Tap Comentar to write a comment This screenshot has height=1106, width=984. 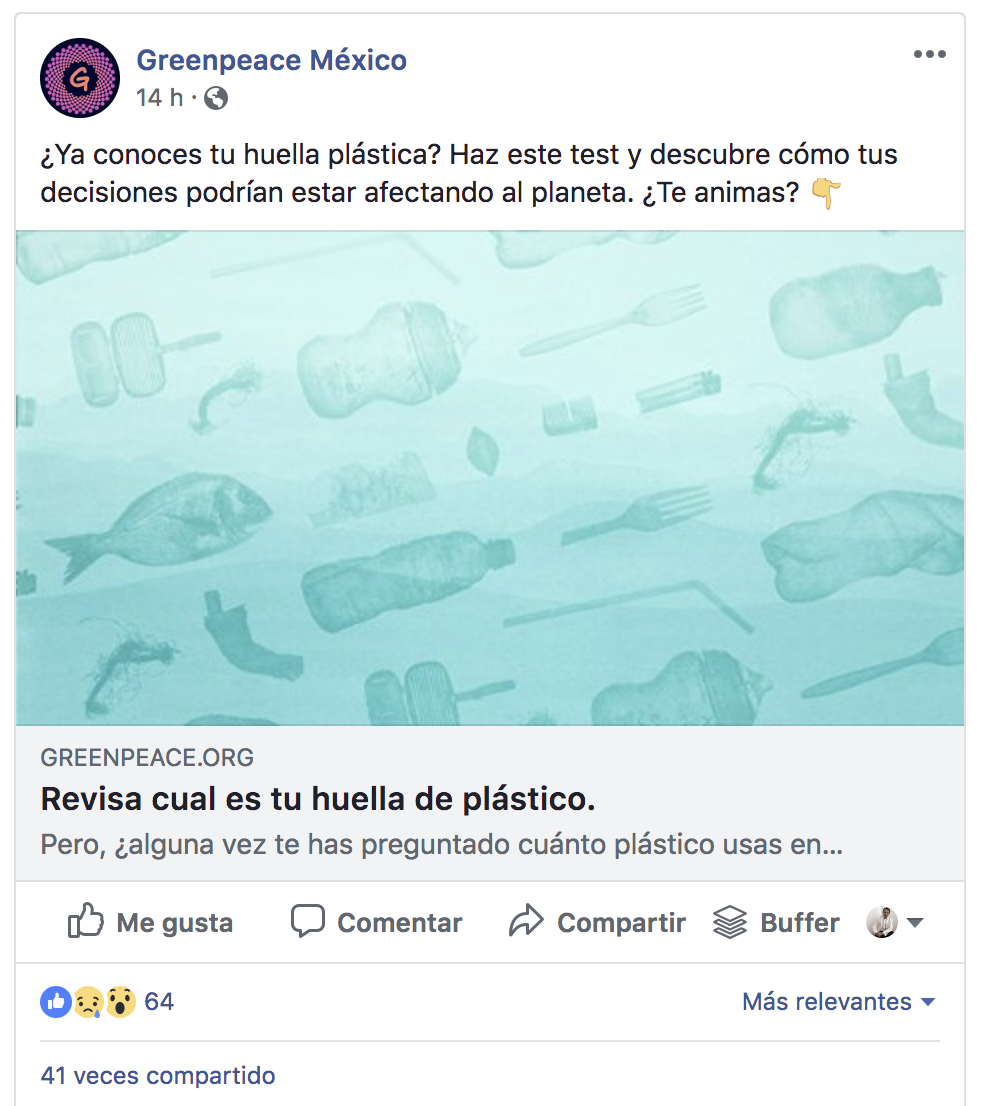(376, 922)
